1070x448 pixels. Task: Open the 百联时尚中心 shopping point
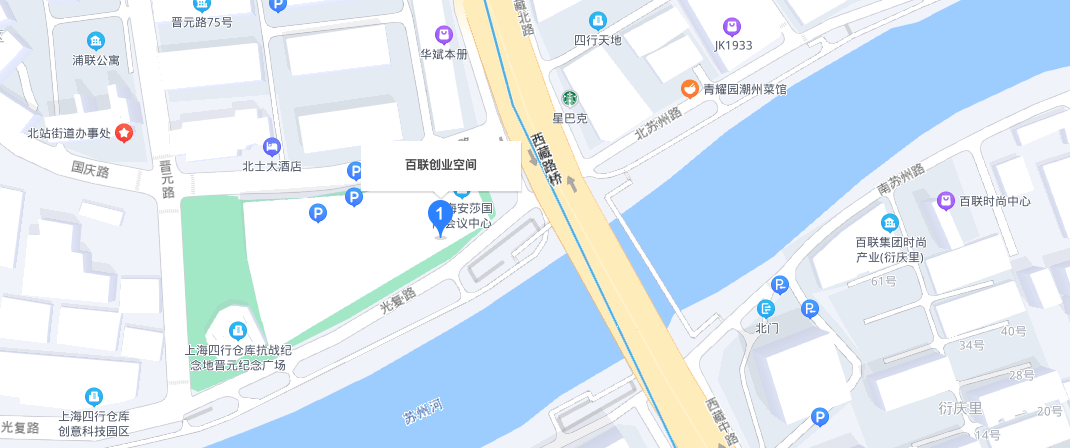click(x=945, y=201)
